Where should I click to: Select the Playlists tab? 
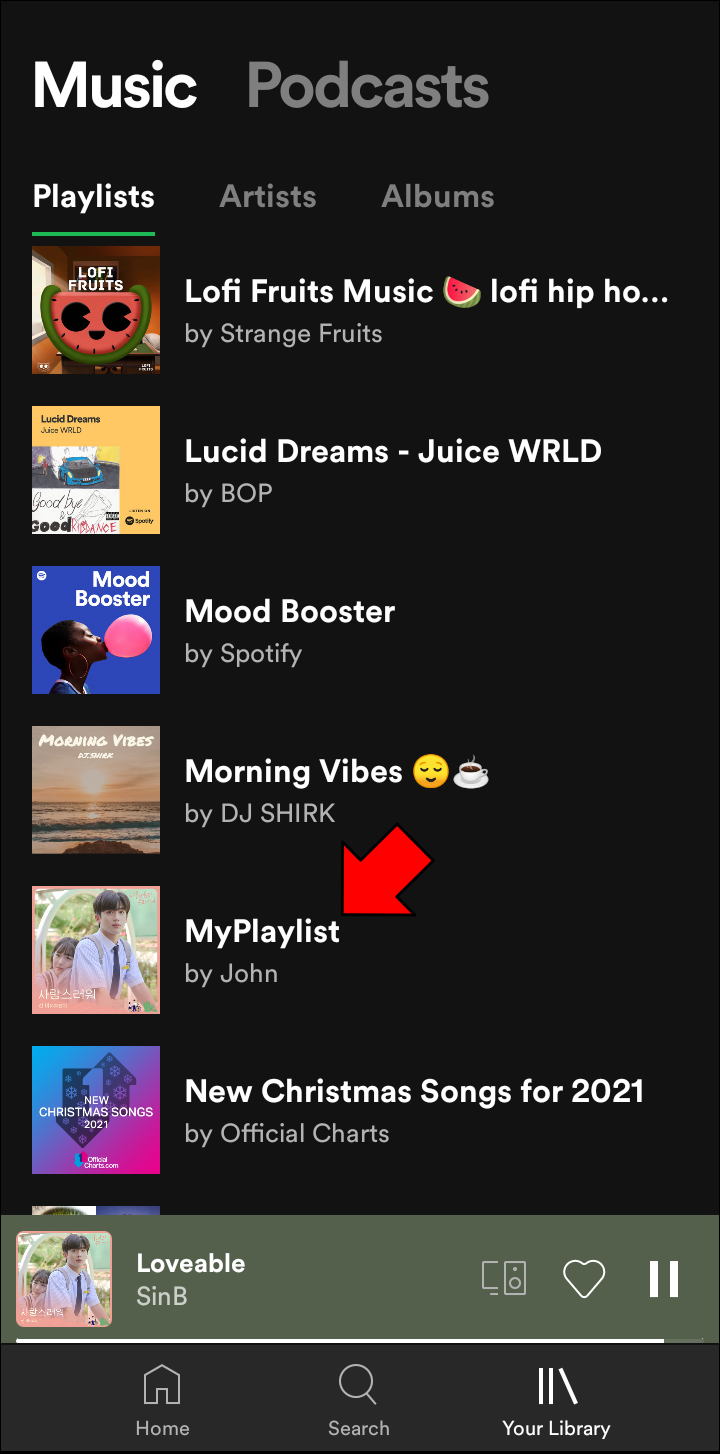(94, 196)
